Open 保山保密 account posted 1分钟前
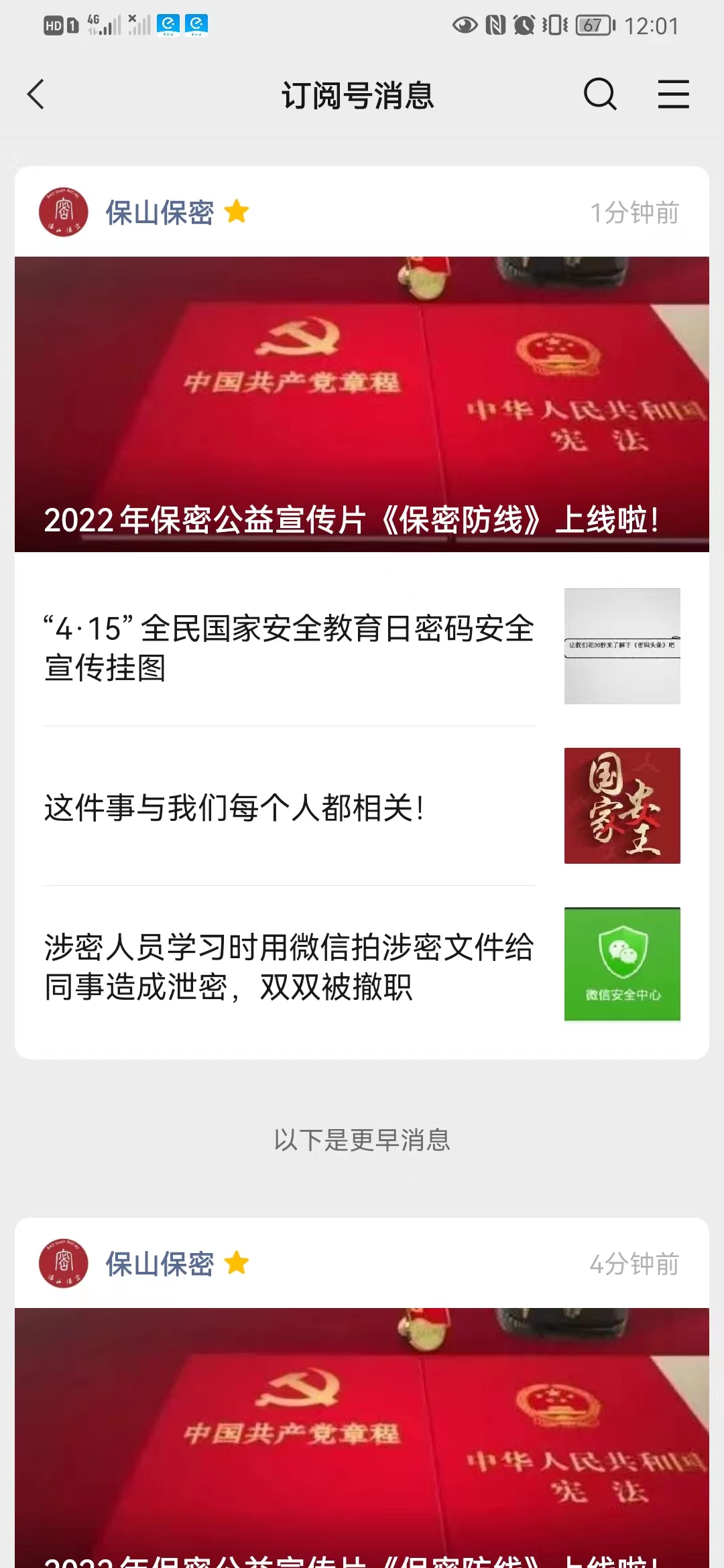This screenshot has width=724, height=1568. tap(160, 212)
